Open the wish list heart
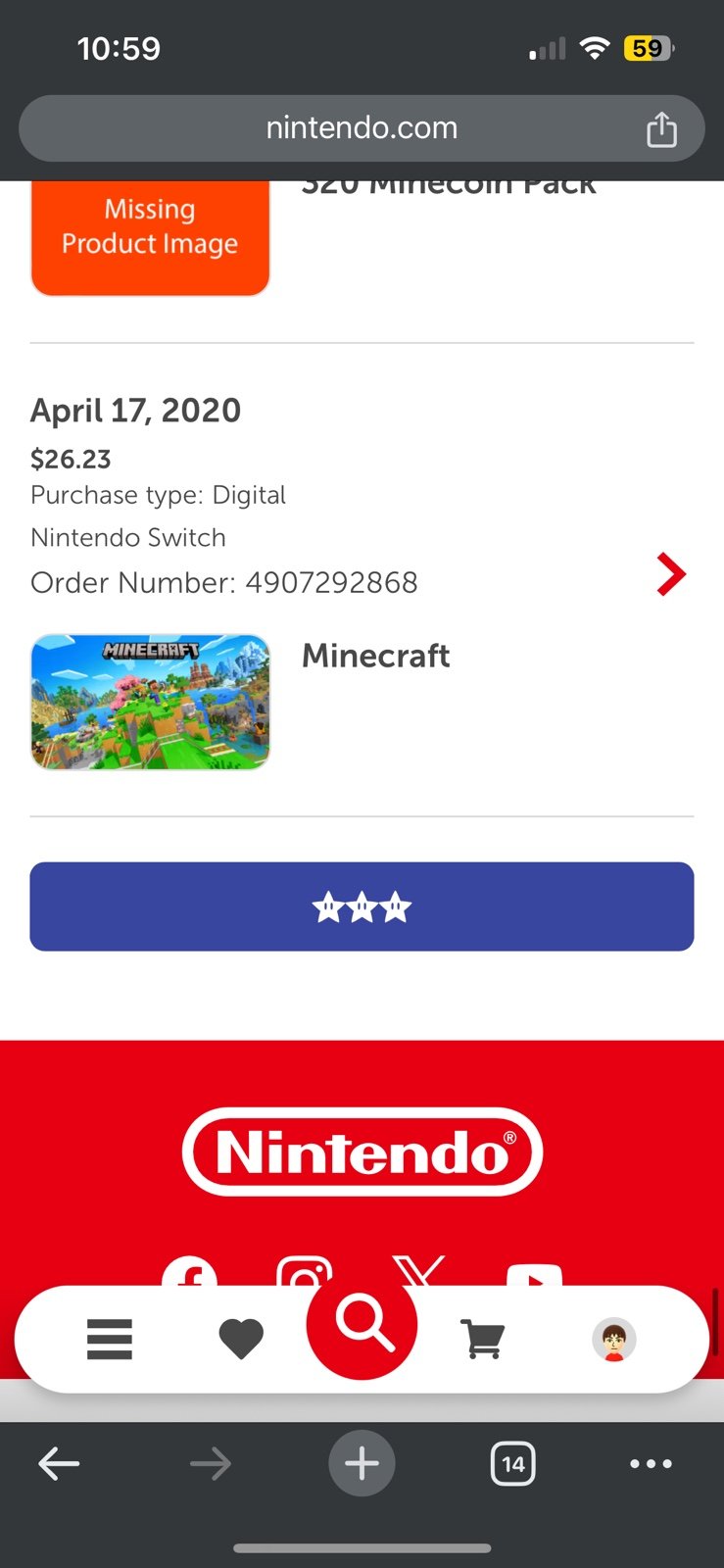This screenshot has height=1568, width=724. pyautogui.click(x=241, y=1339)
